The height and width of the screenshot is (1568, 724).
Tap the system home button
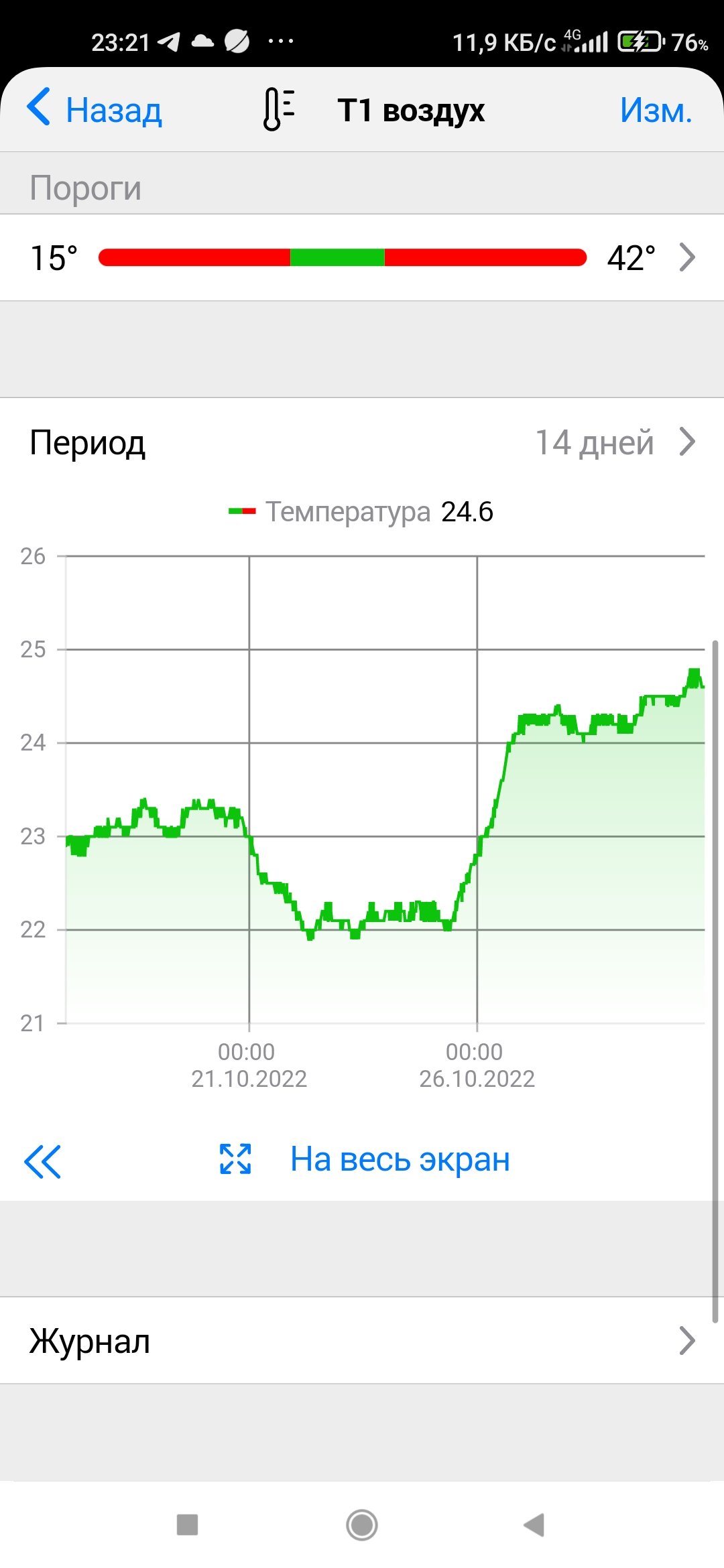click(362, 1525)
